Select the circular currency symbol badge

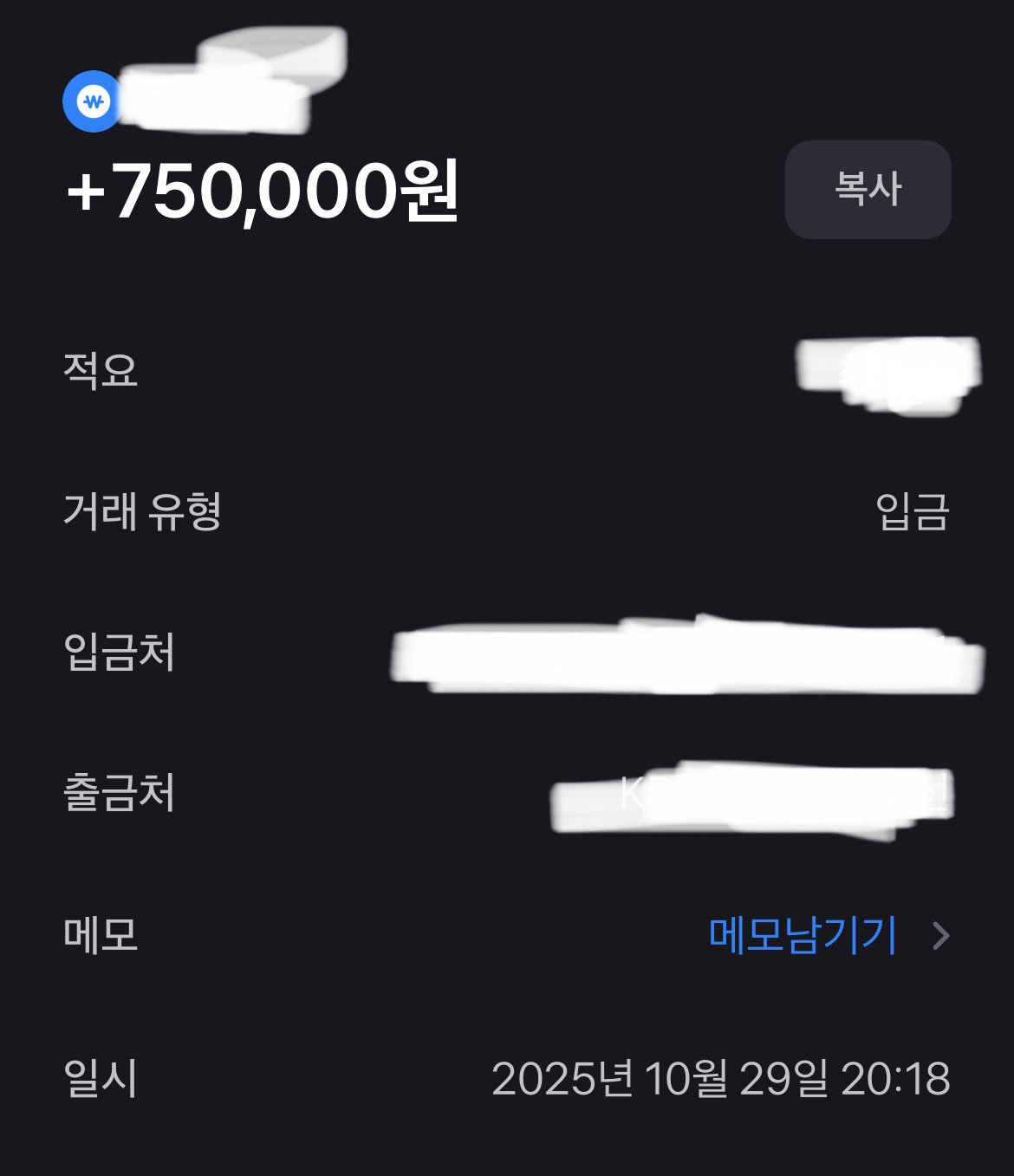tap(92, 101)
